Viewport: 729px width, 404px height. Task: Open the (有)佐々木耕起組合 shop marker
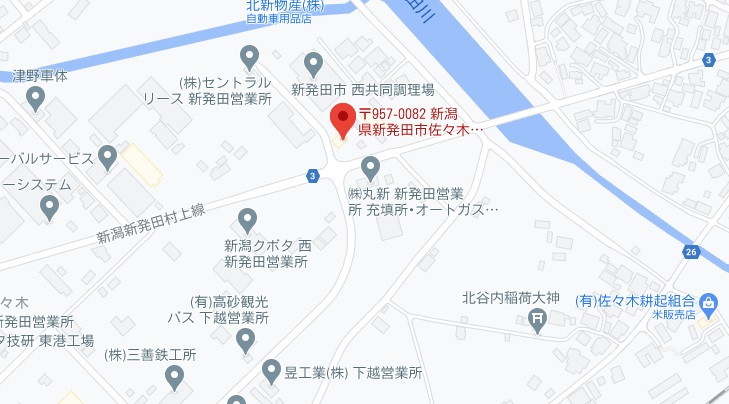pos(708,300)
